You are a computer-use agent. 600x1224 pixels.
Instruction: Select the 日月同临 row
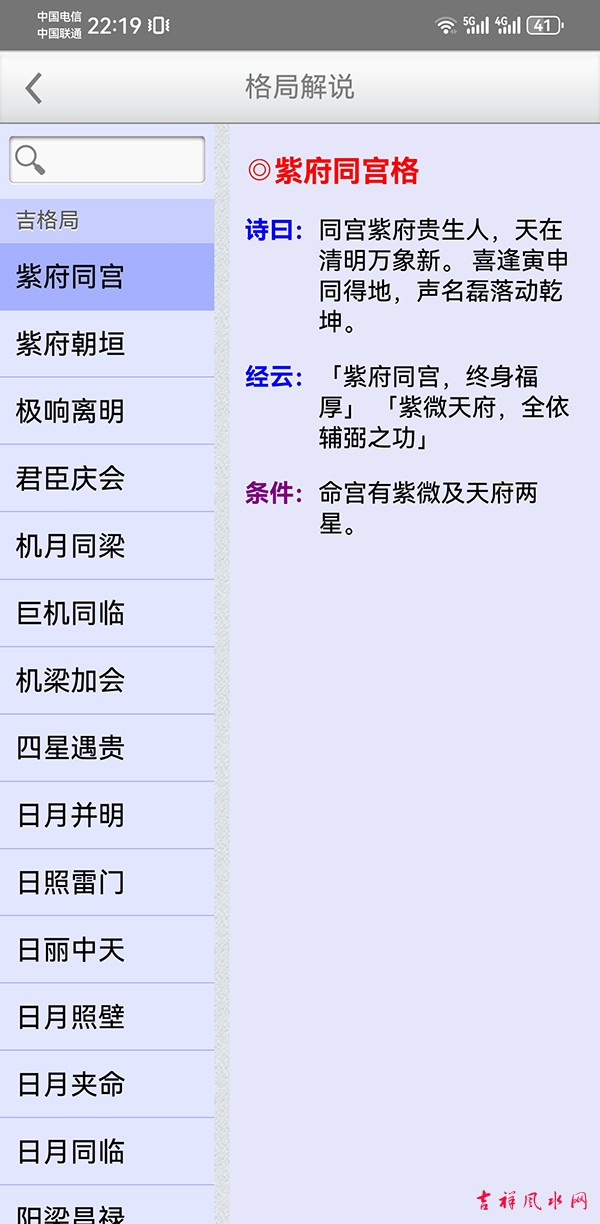(x=107, y=1152)
